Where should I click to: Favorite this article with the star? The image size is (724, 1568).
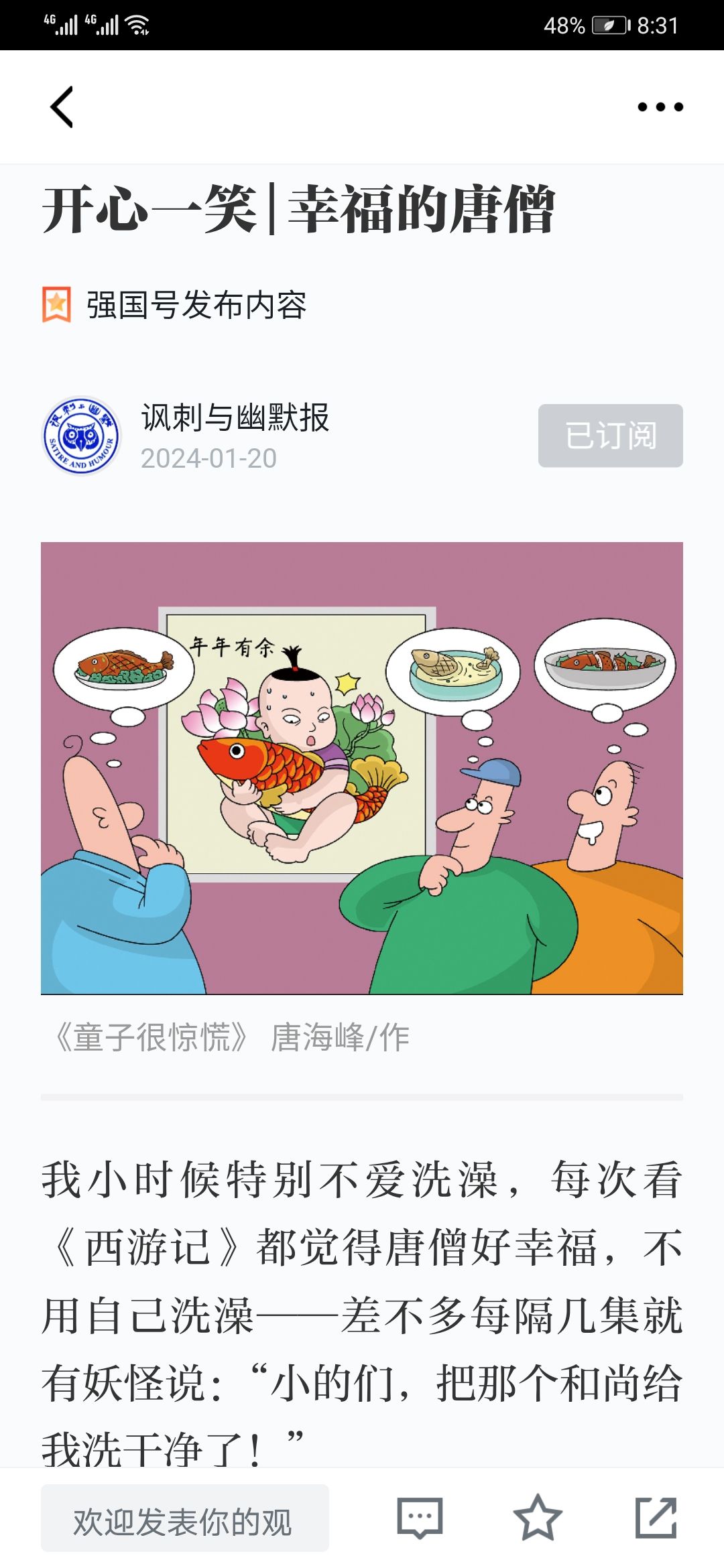click(537, 1518)
